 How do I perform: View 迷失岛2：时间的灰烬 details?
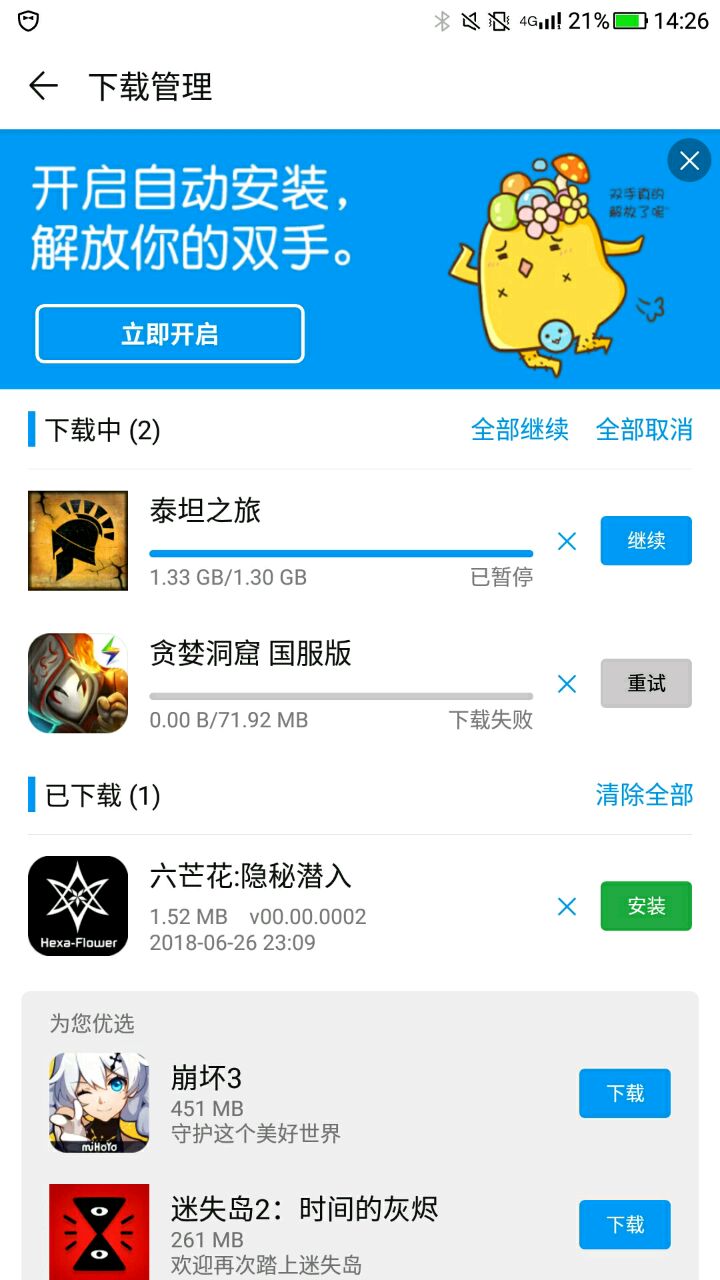tap(304, 1209)
